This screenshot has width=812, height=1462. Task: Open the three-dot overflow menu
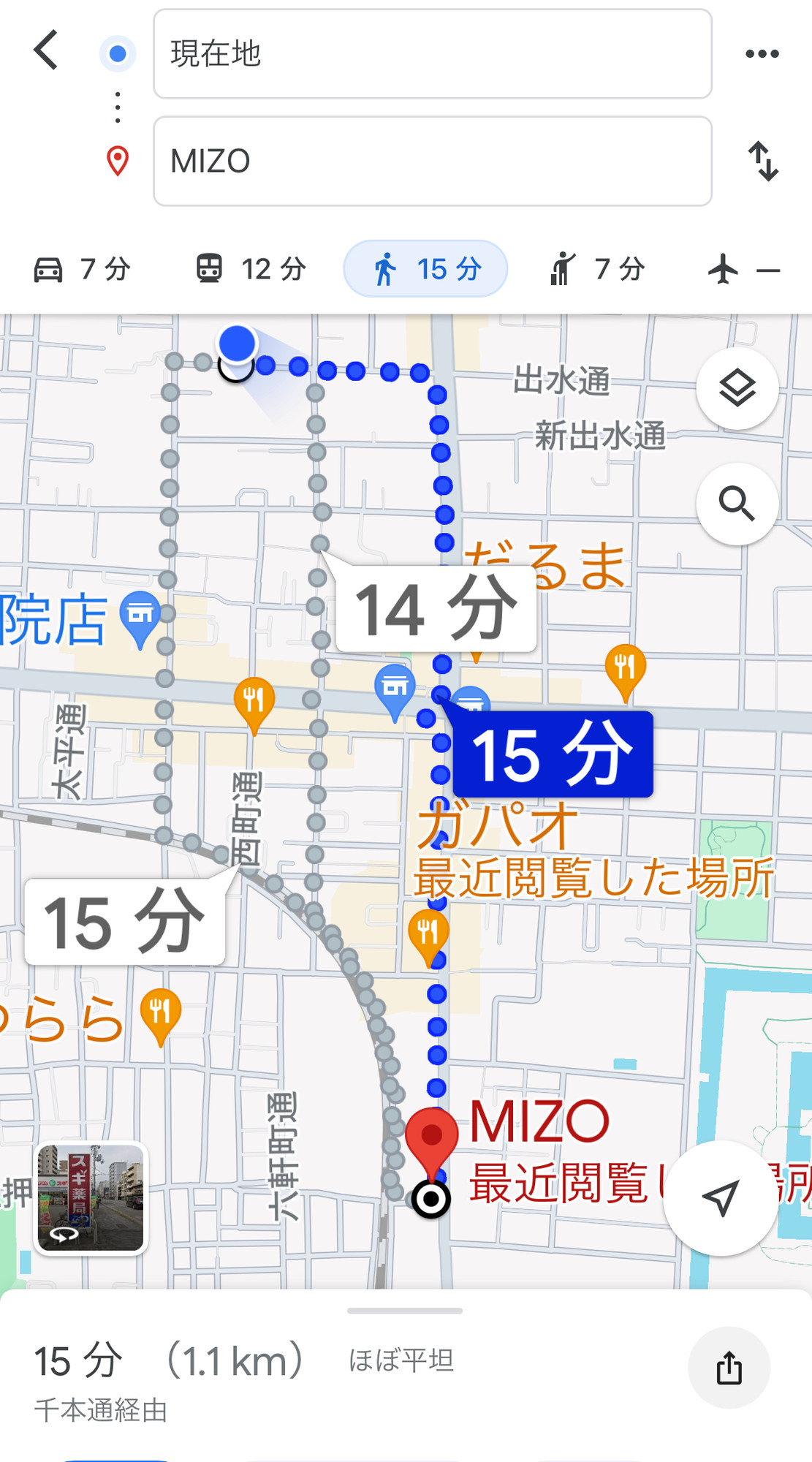tap(762, 54)
